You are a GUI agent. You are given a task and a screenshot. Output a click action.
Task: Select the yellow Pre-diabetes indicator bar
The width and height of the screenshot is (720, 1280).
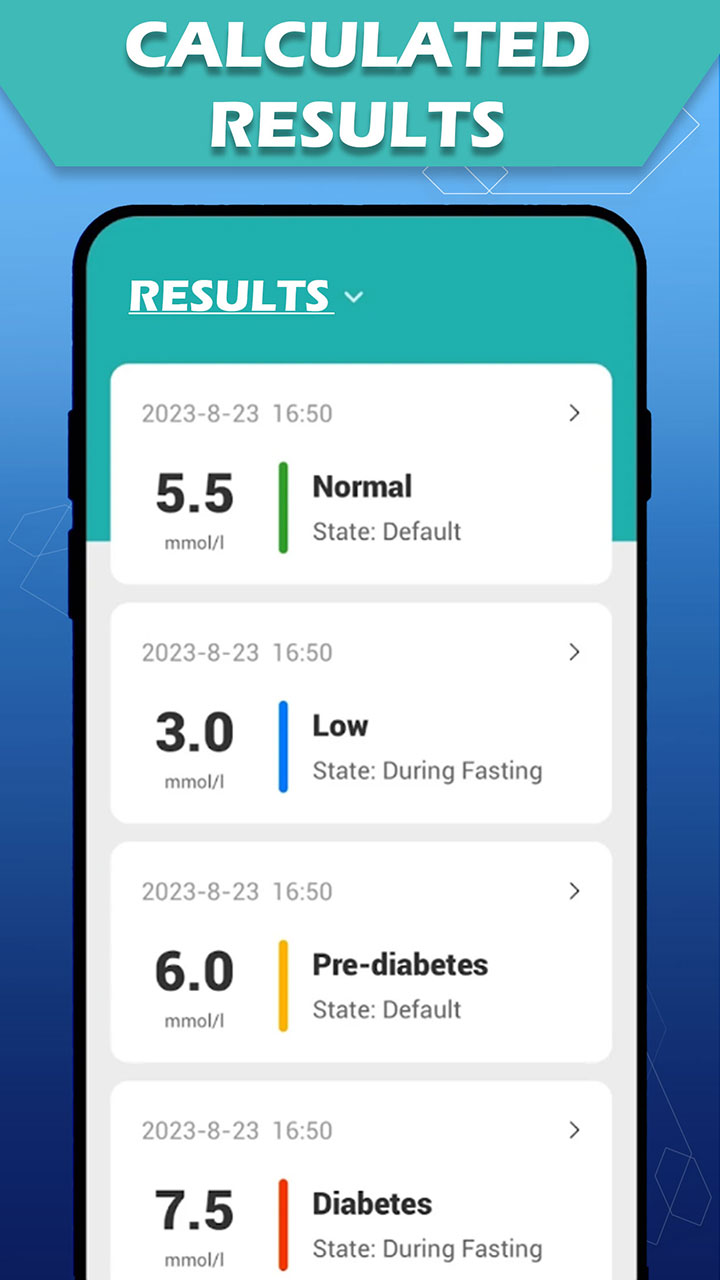coord(282,984)
